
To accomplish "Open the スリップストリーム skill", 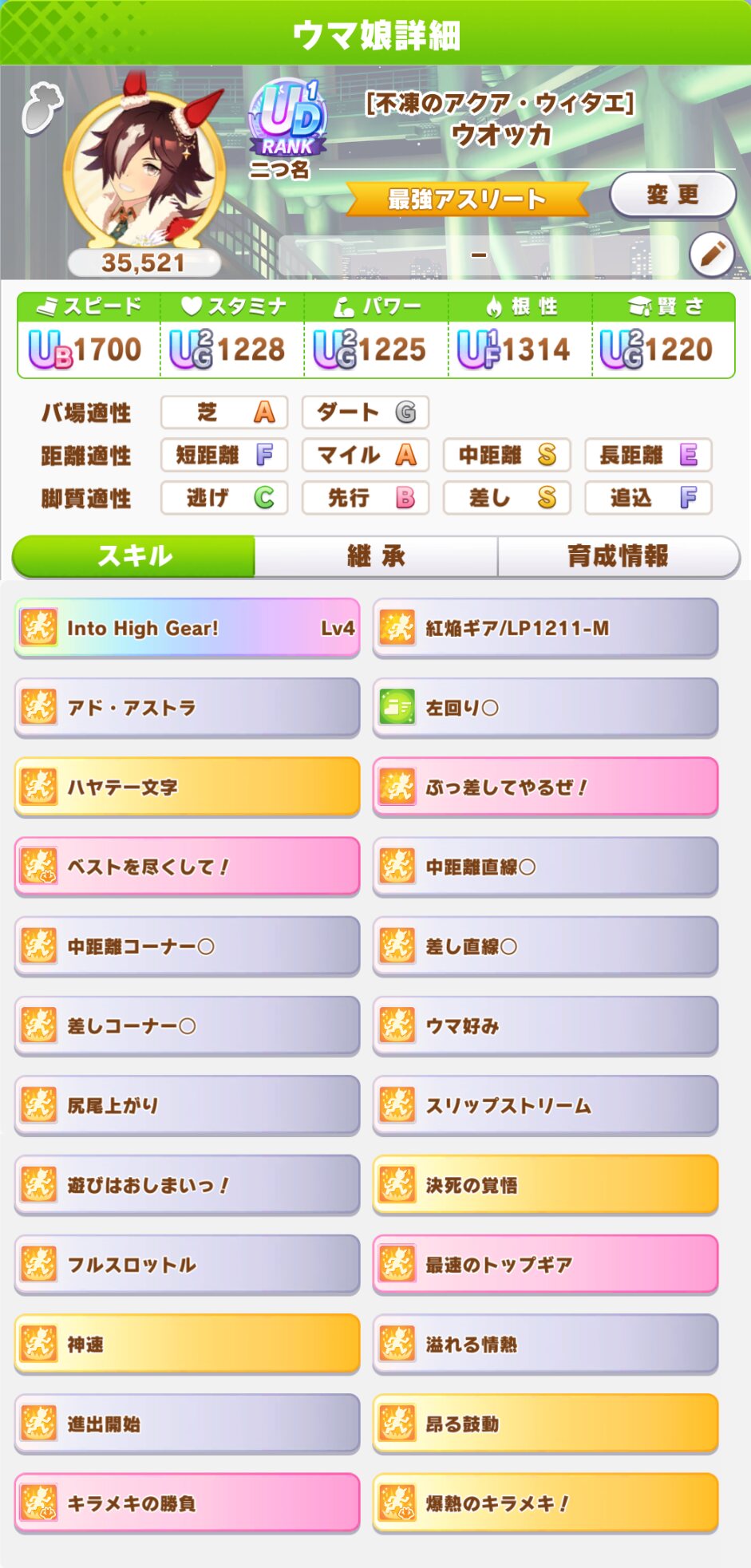I will tap(545, 1105).
